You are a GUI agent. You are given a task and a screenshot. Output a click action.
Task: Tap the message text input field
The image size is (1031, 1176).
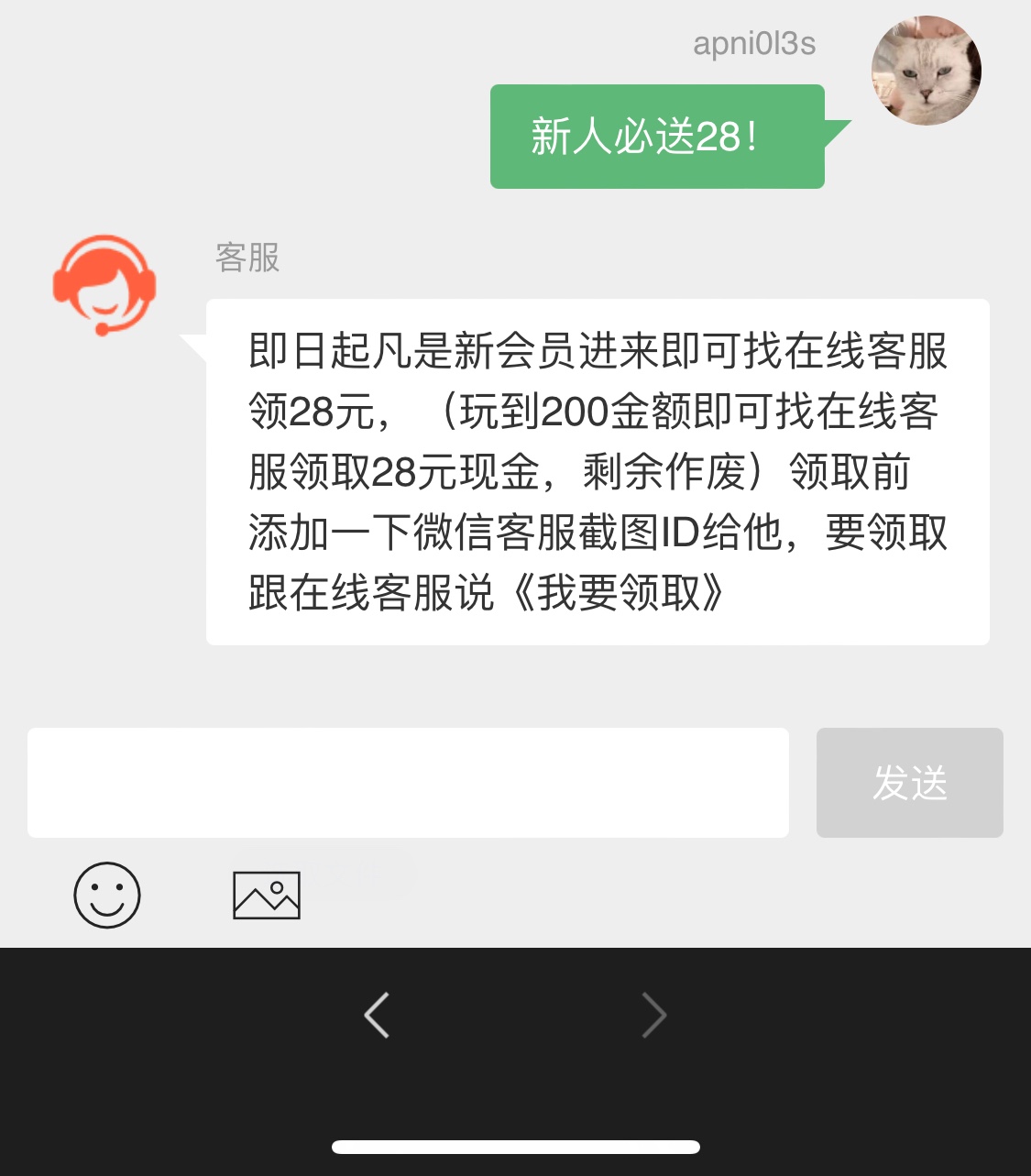pos(408,783)
